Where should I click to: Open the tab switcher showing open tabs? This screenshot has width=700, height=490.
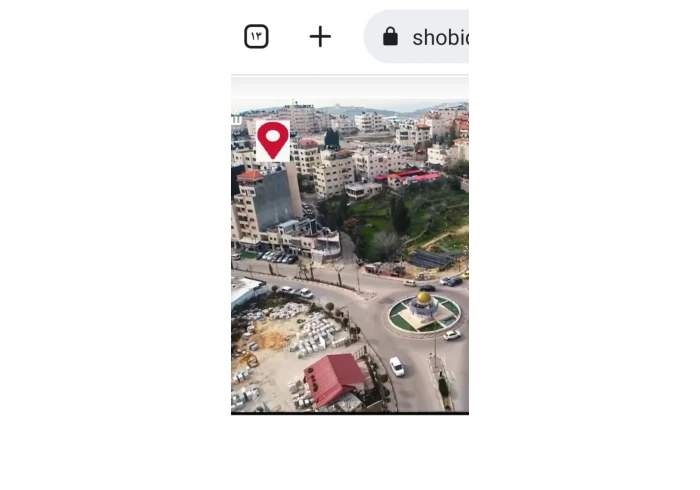click(x=256, y=37)
